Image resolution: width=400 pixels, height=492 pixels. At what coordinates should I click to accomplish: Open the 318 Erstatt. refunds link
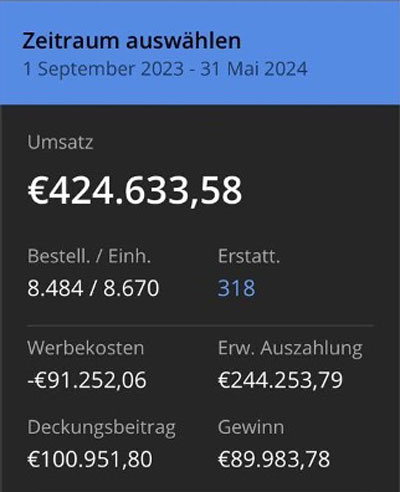tap(236, 288)
